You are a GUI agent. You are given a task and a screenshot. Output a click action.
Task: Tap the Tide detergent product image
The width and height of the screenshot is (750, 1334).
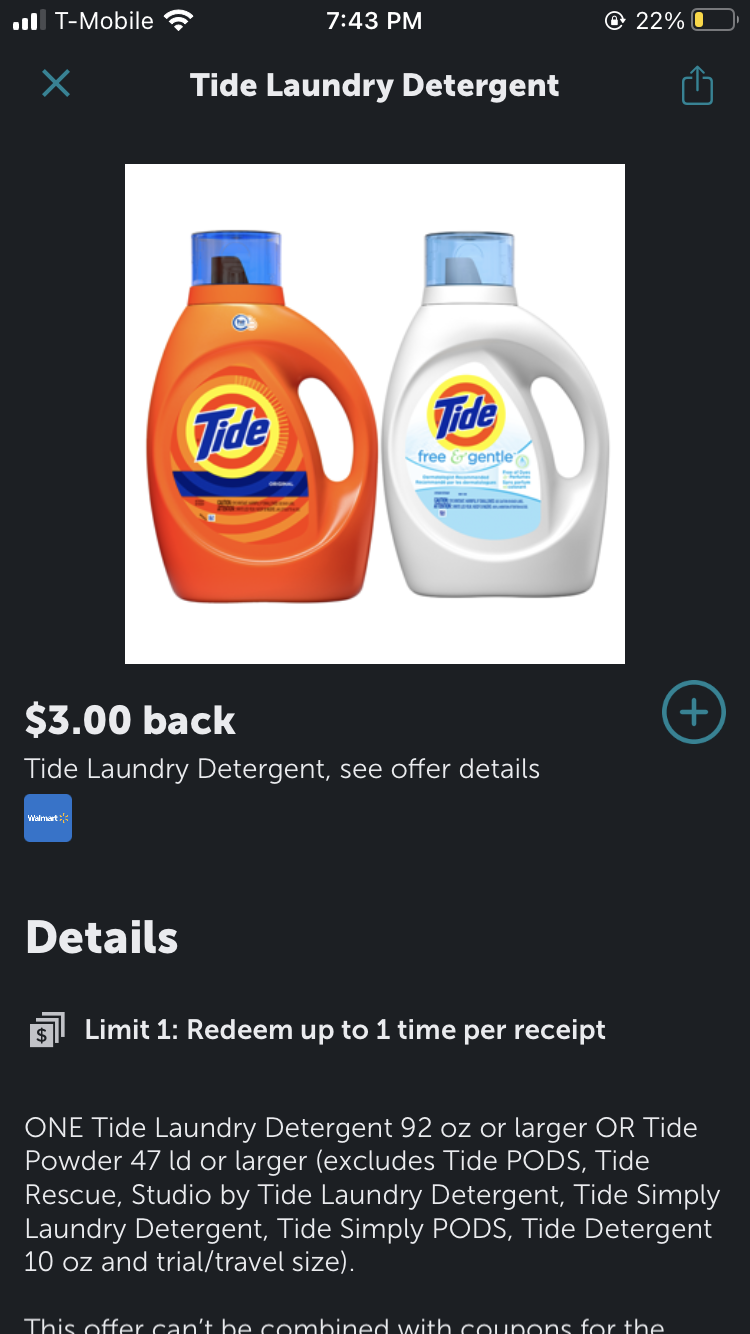[x=375, y=412]
